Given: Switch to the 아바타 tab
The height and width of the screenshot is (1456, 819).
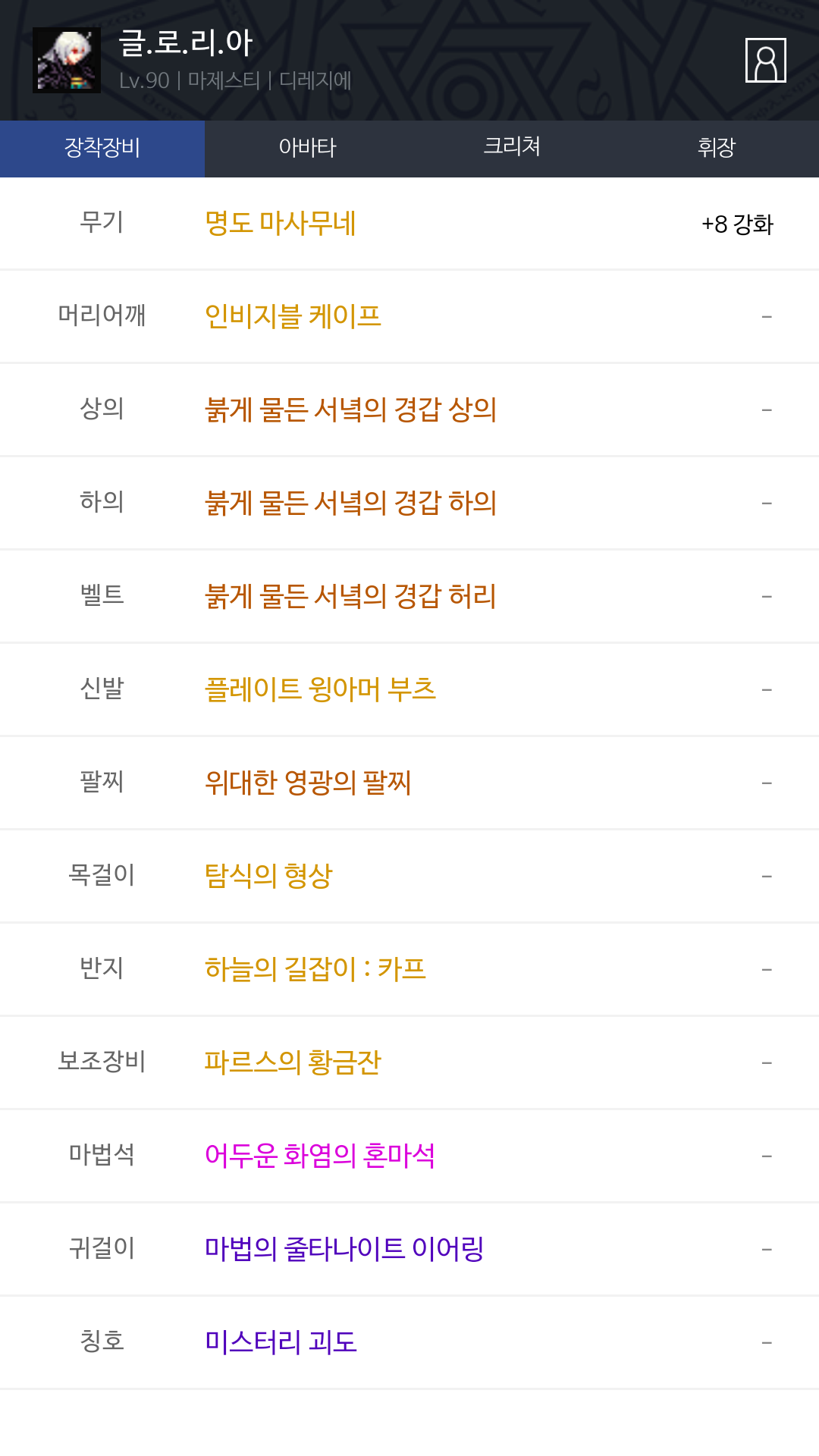Looking at the screenshot, I should coord(307,149).
